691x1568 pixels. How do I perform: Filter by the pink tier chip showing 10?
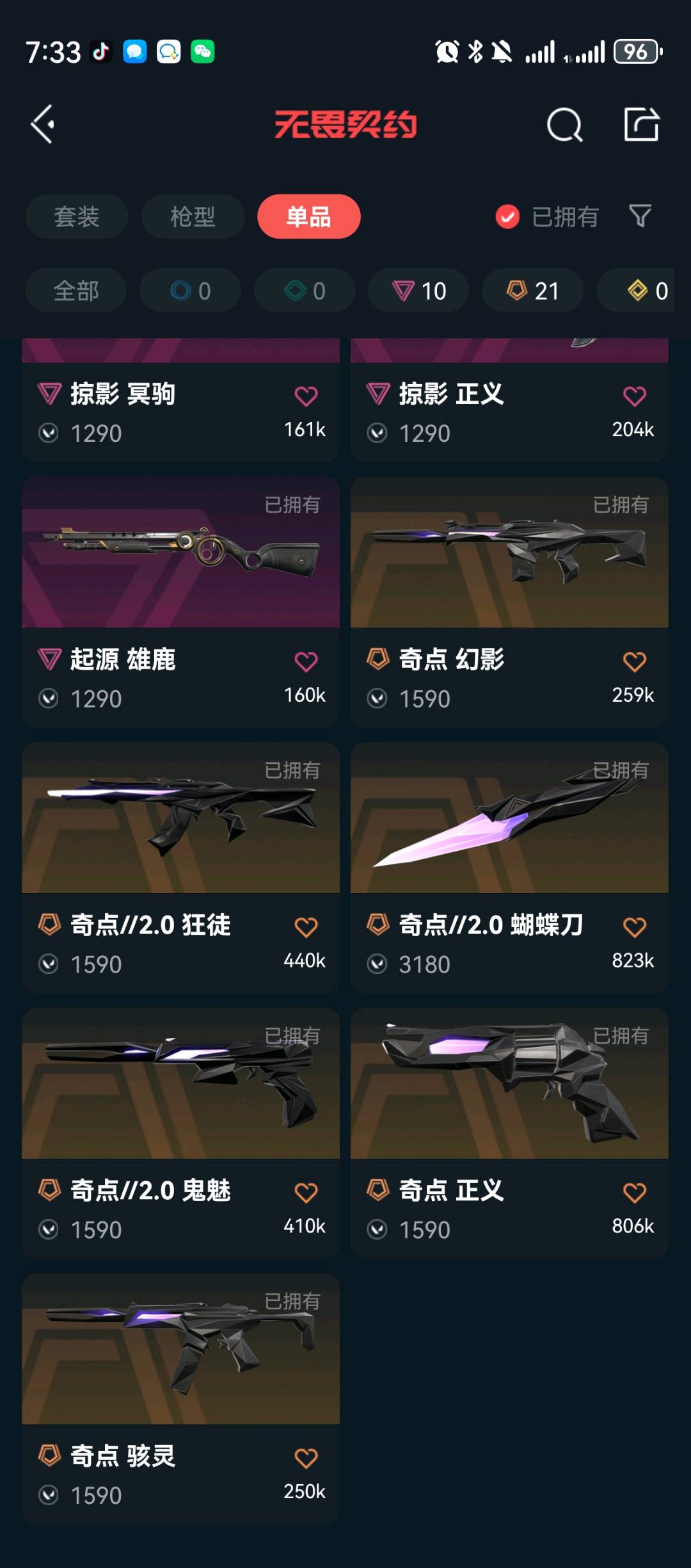point(418,291)
